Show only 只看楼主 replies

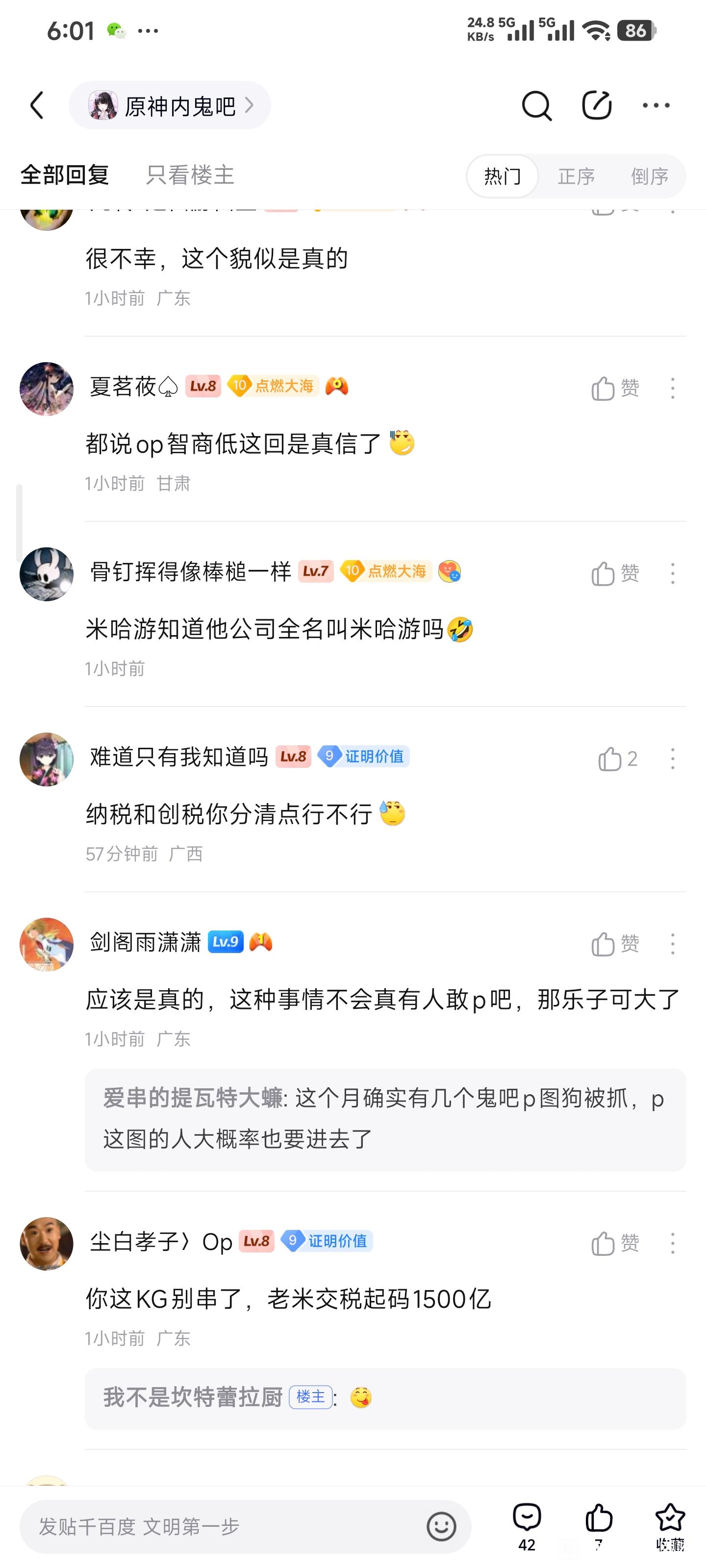click(189, 175)
